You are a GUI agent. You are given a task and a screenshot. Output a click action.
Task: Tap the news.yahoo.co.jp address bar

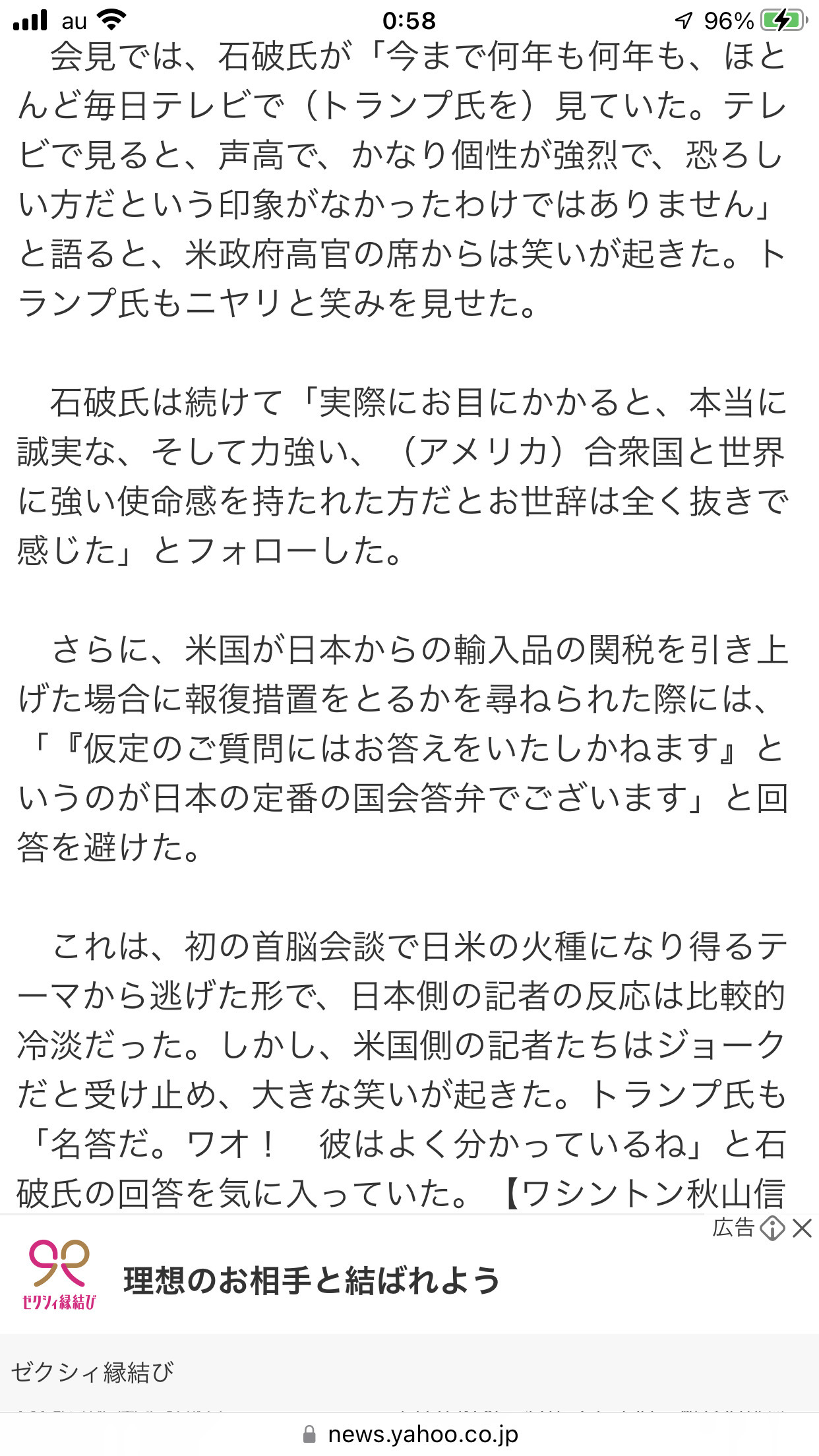(x=409, y=1434)
